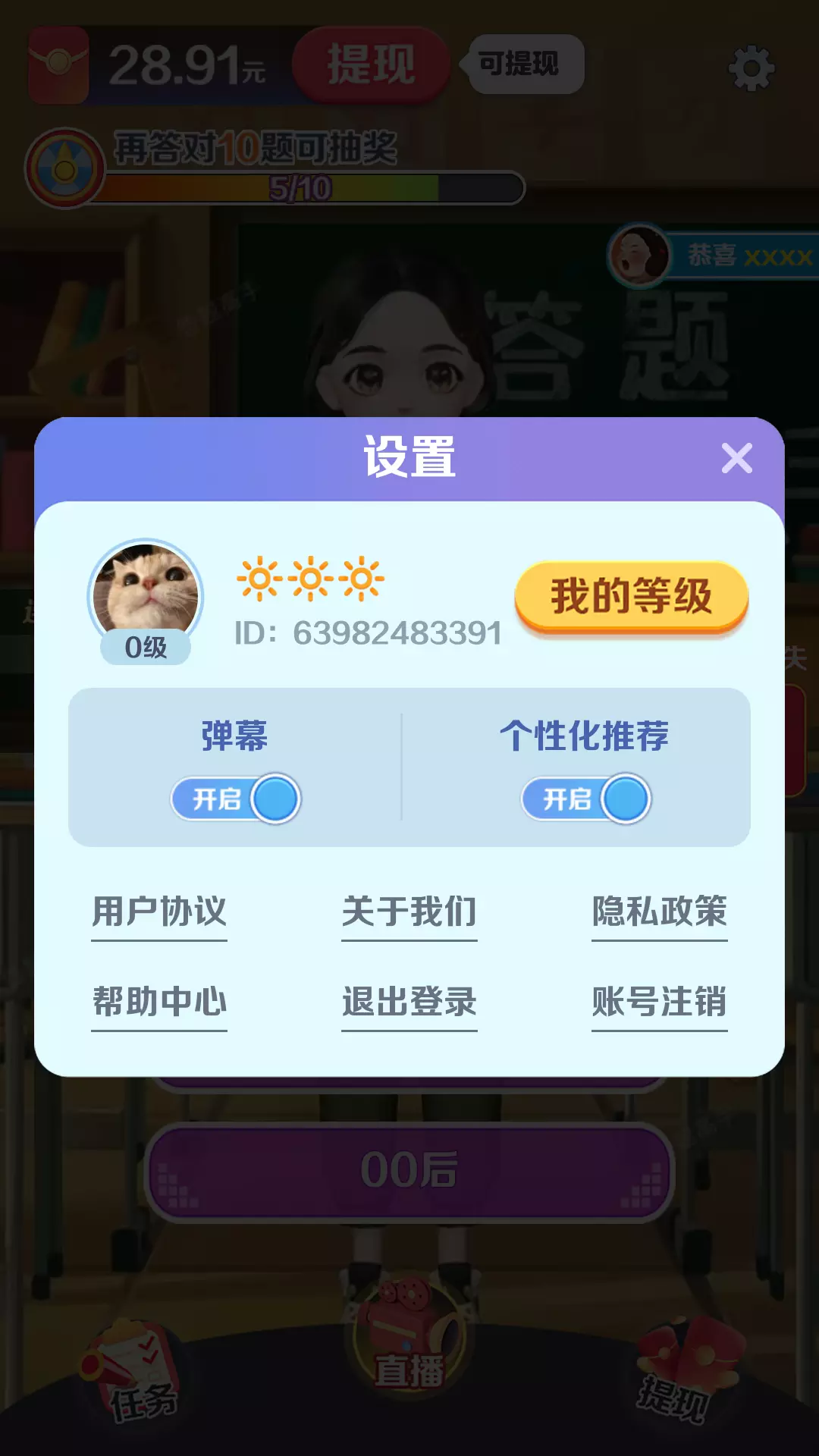
Task: Open 帮助中心
Action: point(159,1003)
